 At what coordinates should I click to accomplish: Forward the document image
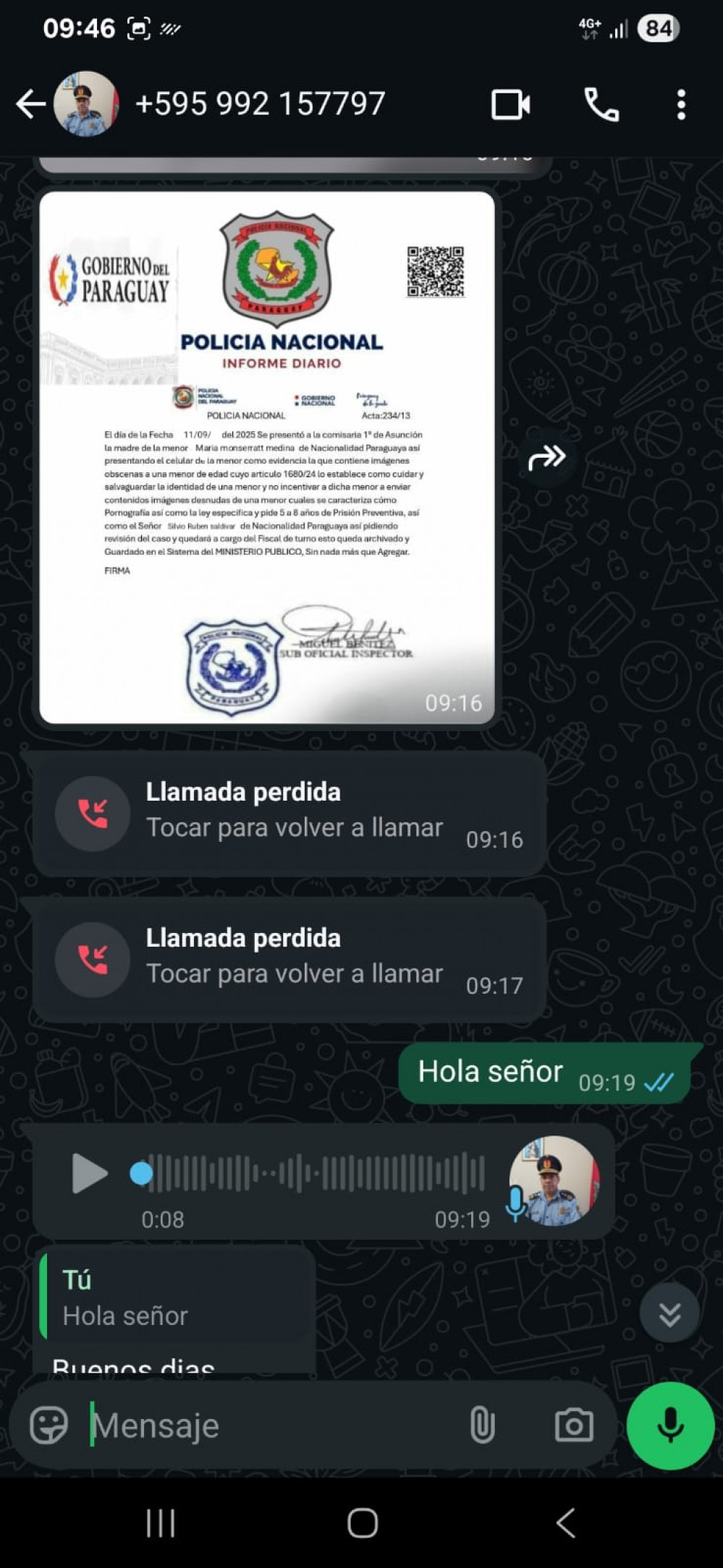547,457
